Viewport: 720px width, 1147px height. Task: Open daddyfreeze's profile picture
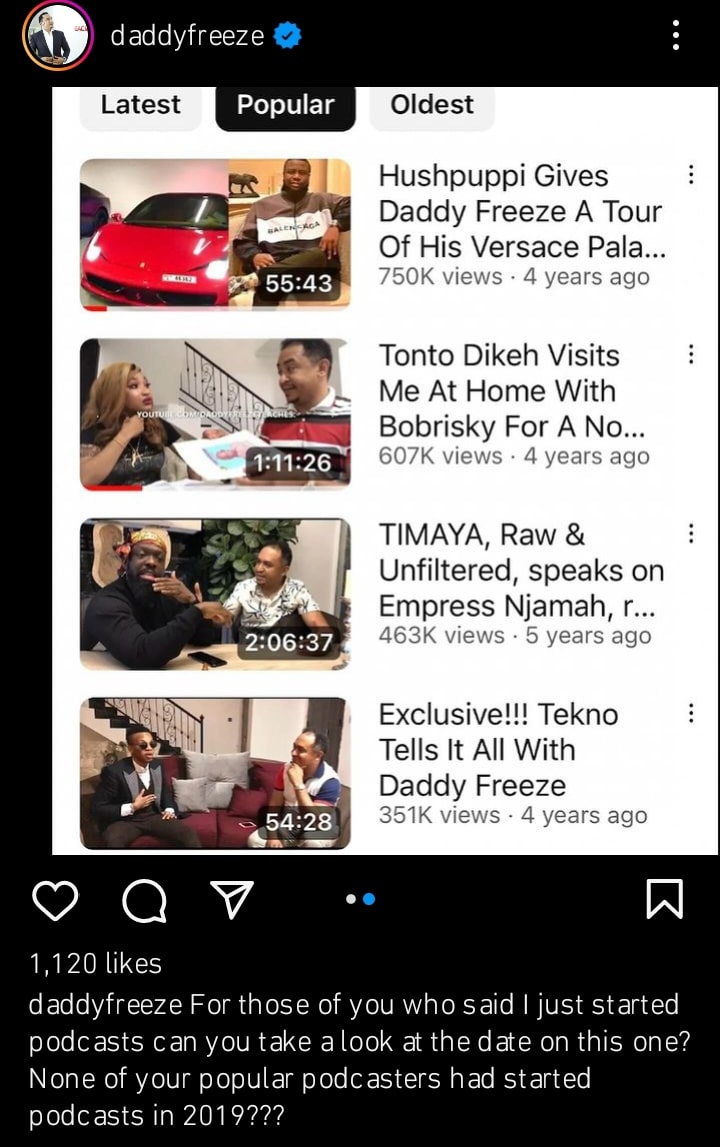coord(56,37)
